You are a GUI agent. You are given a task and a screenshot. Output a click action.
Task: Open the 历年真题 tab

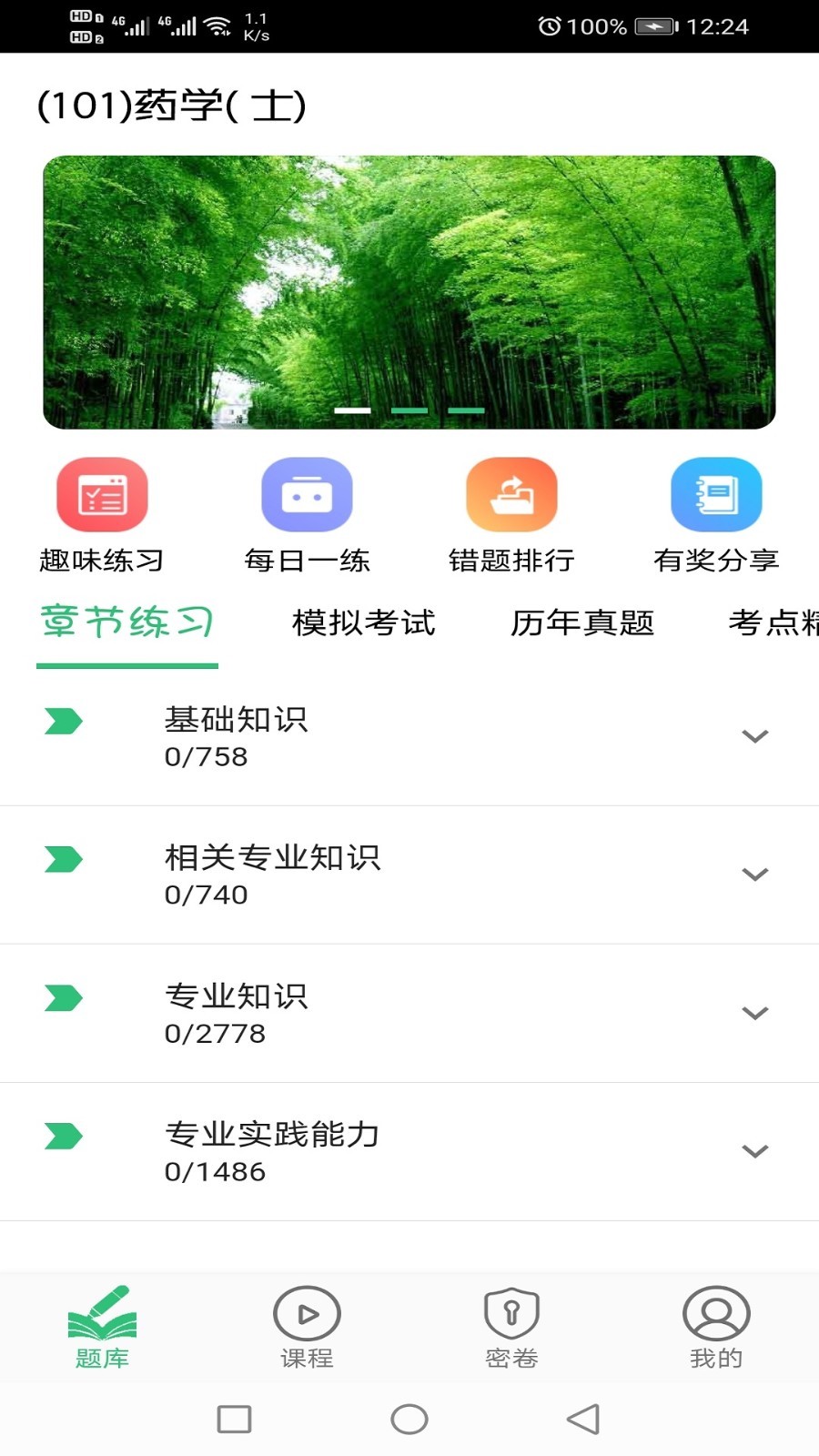pos(583,623)
